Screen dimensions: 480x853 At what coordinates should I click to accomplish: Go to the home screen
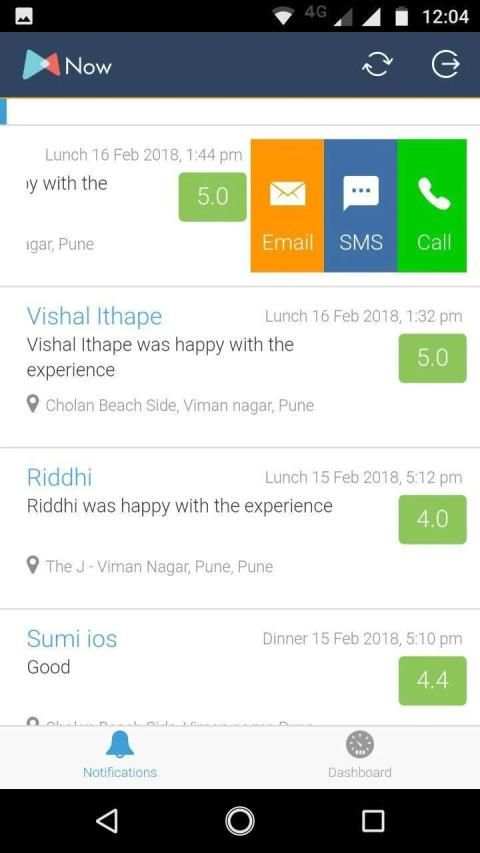click(240, 820)
